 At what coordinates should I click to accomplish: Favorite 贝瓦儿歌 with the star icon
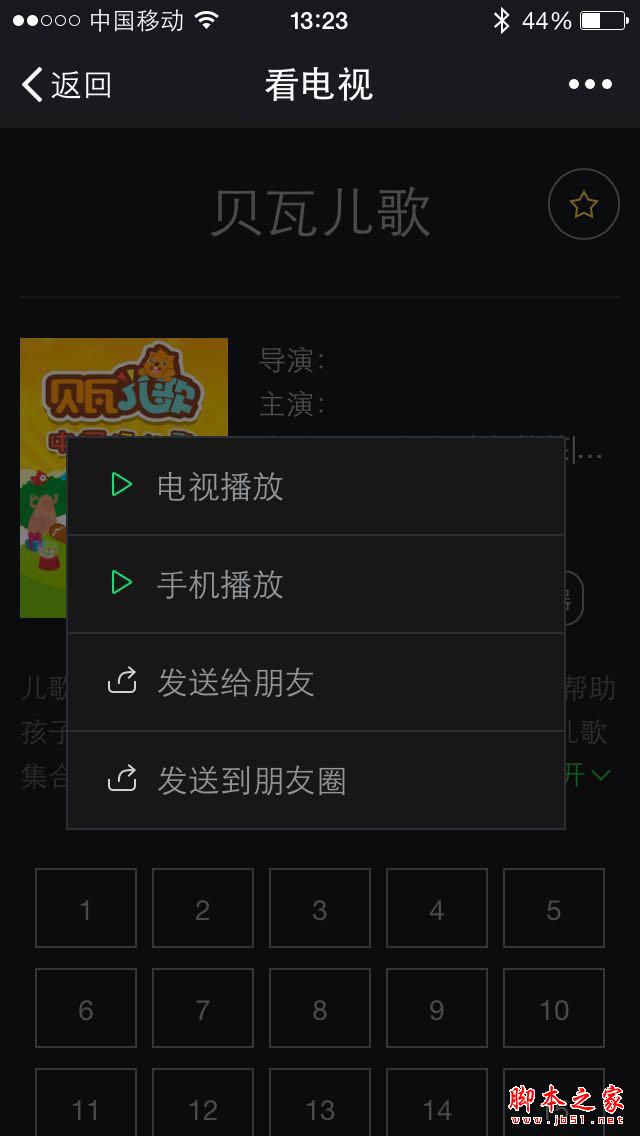[583, 206]
